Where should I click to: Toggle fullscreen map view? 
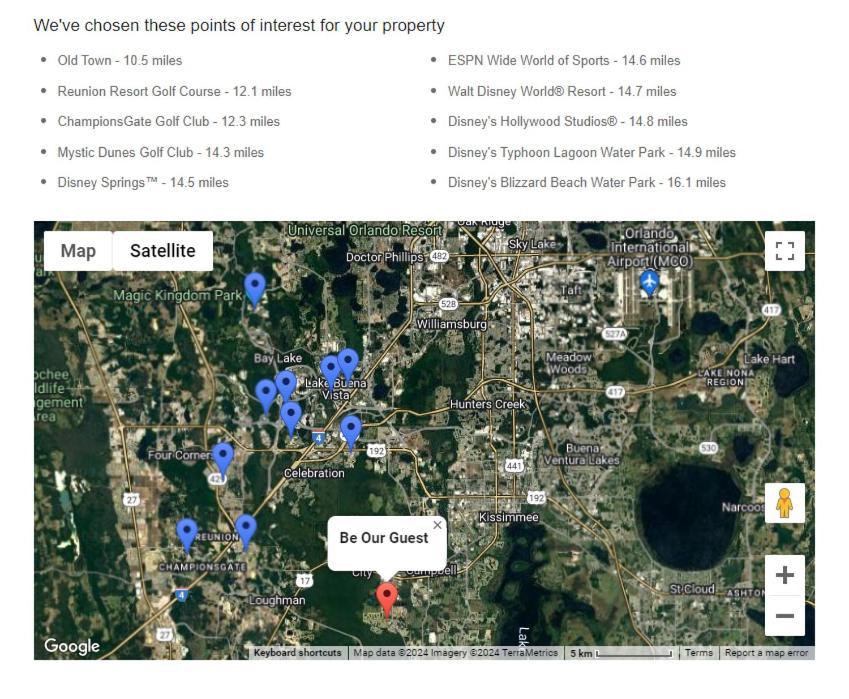coord(784,250)
